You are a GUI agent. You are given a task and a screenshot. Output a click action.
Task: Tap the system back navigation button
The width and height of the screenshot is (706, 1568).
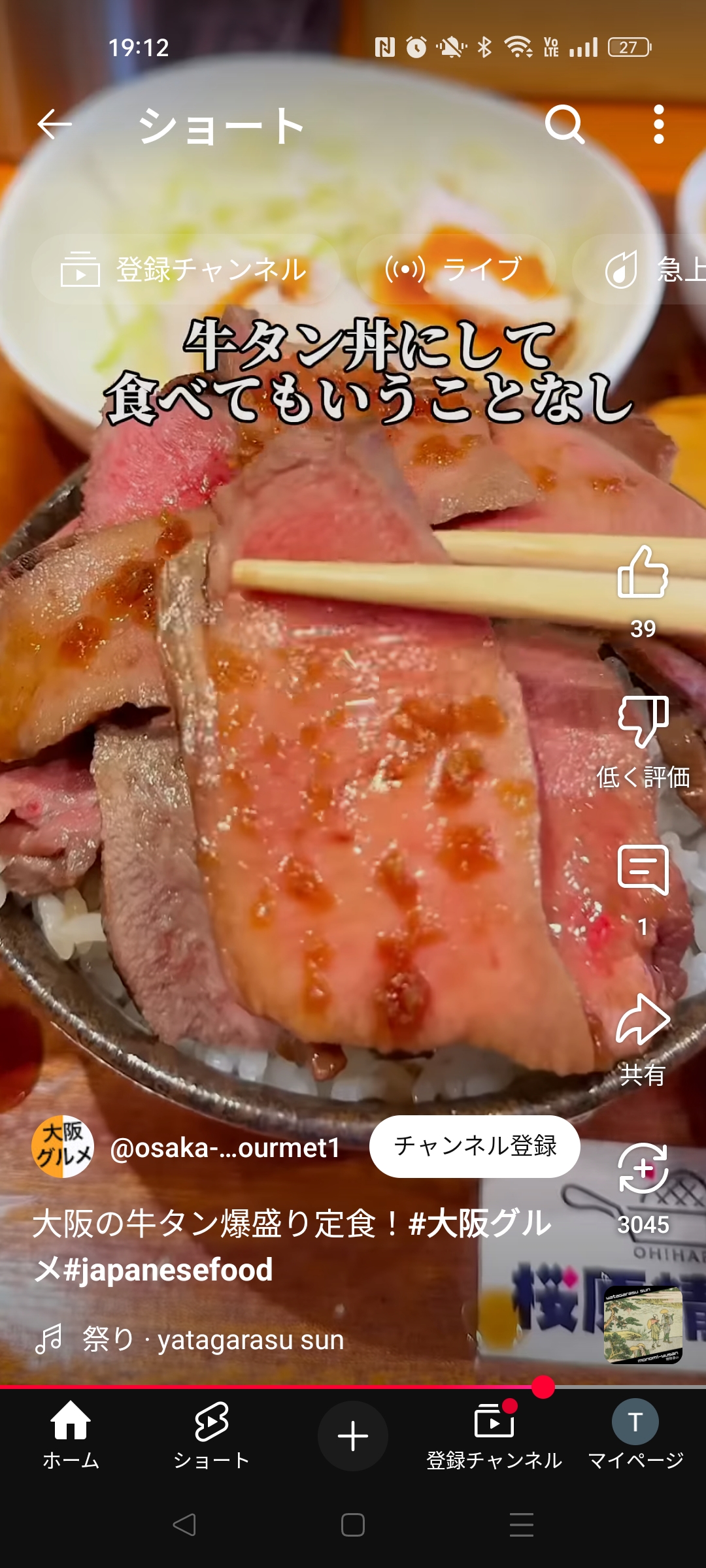[184, 1525]
